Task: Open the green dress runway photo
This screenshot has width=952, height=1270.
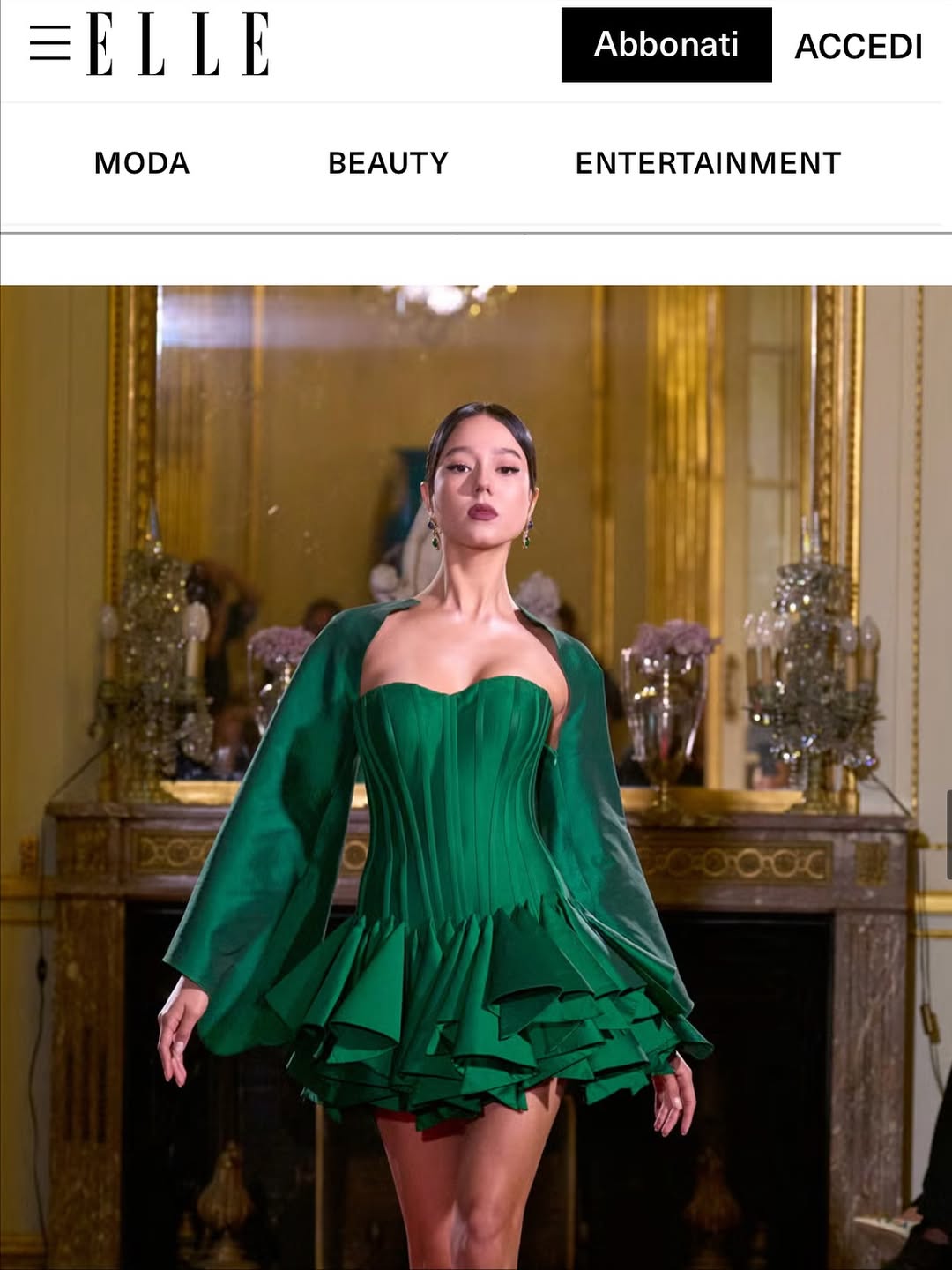Action: [476, 776]
